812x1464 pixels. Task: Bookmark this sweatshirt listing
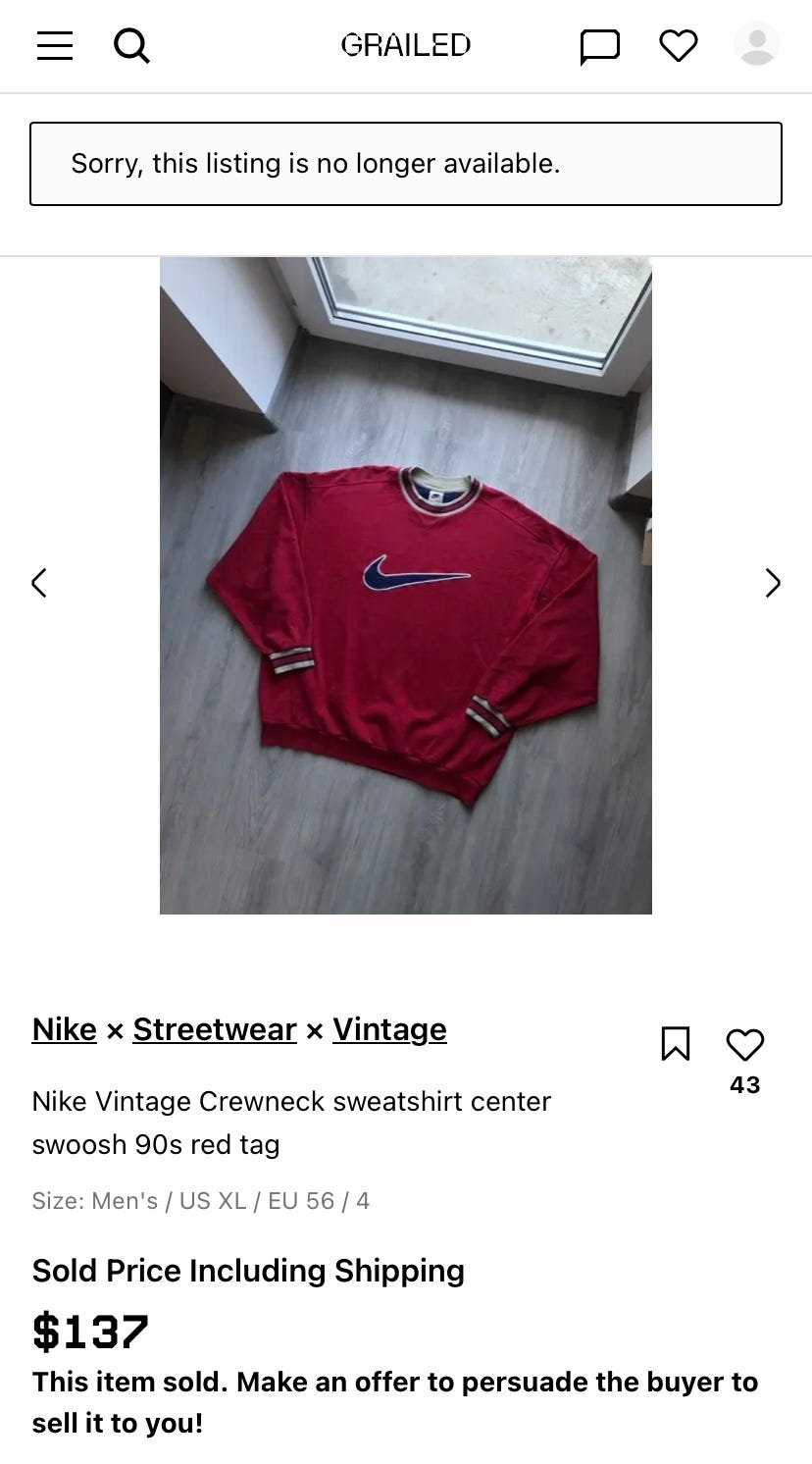tap(676, 1044)
